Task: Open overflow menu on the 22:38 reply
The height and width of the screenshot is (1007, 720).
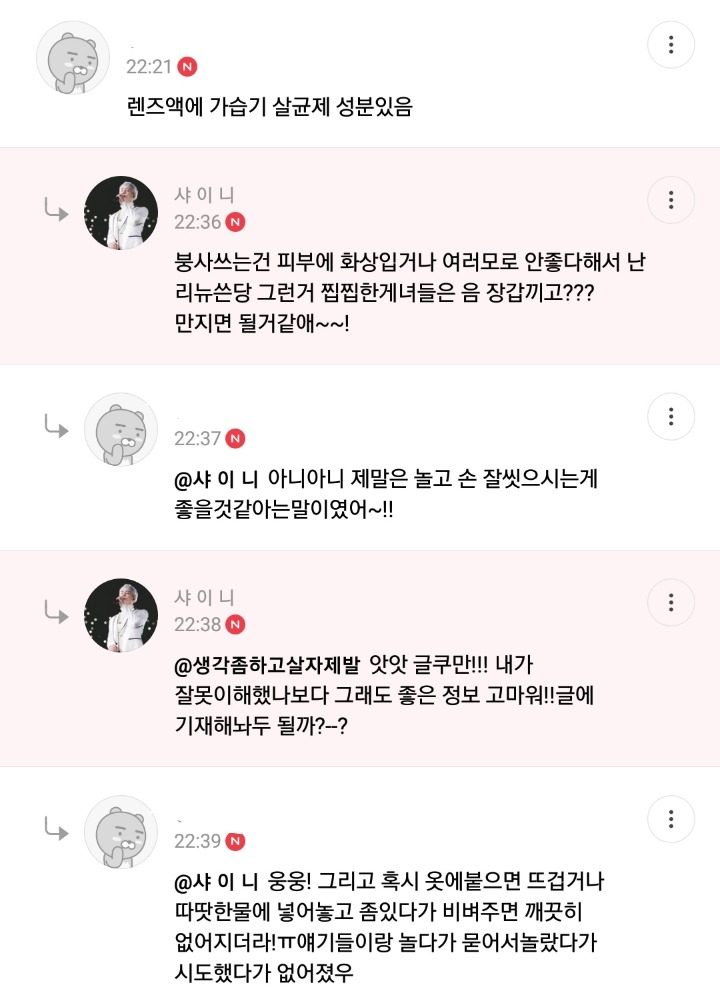Action: point(671,602)
